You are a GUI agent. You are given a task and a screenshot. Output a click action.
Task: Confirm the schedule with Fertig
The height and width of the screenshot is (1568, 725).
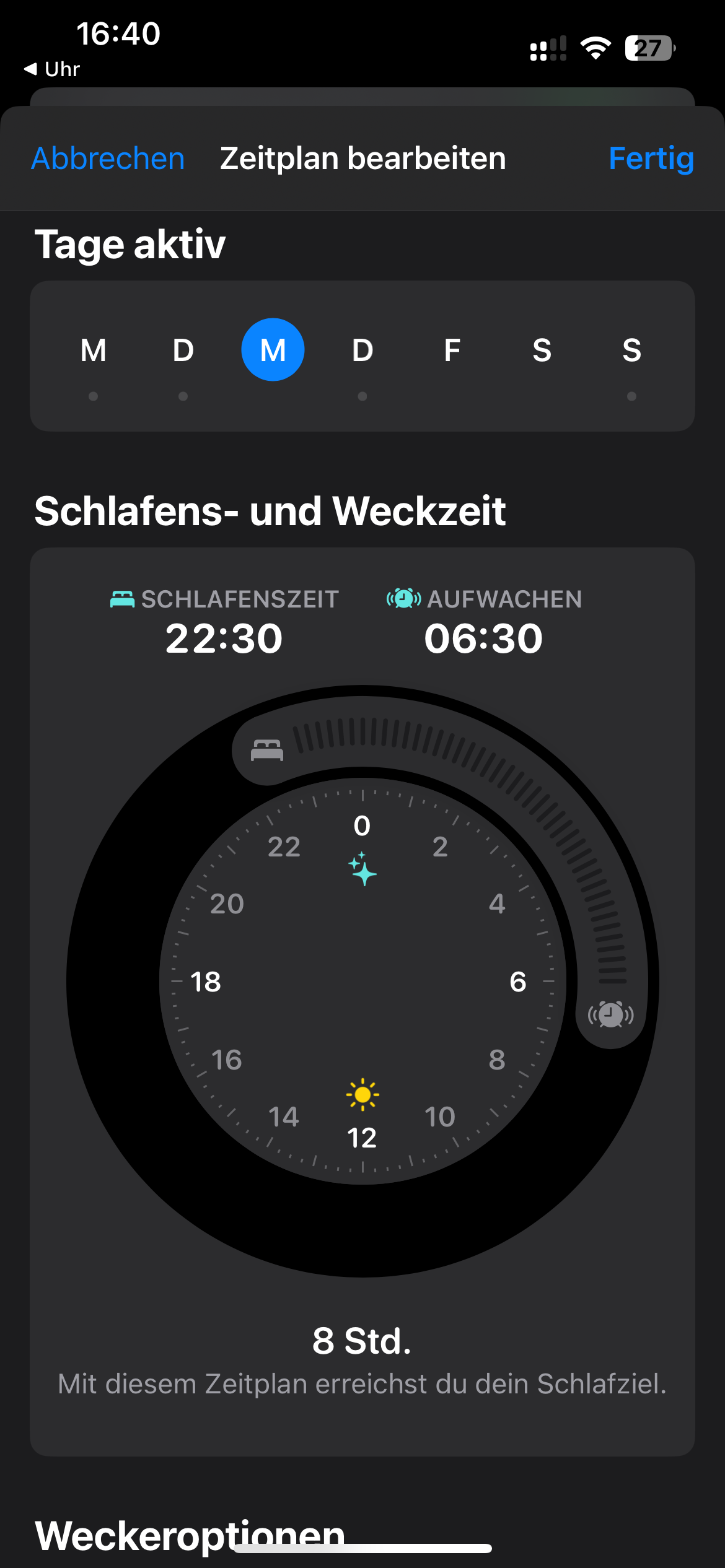click(x=651, y=159)
